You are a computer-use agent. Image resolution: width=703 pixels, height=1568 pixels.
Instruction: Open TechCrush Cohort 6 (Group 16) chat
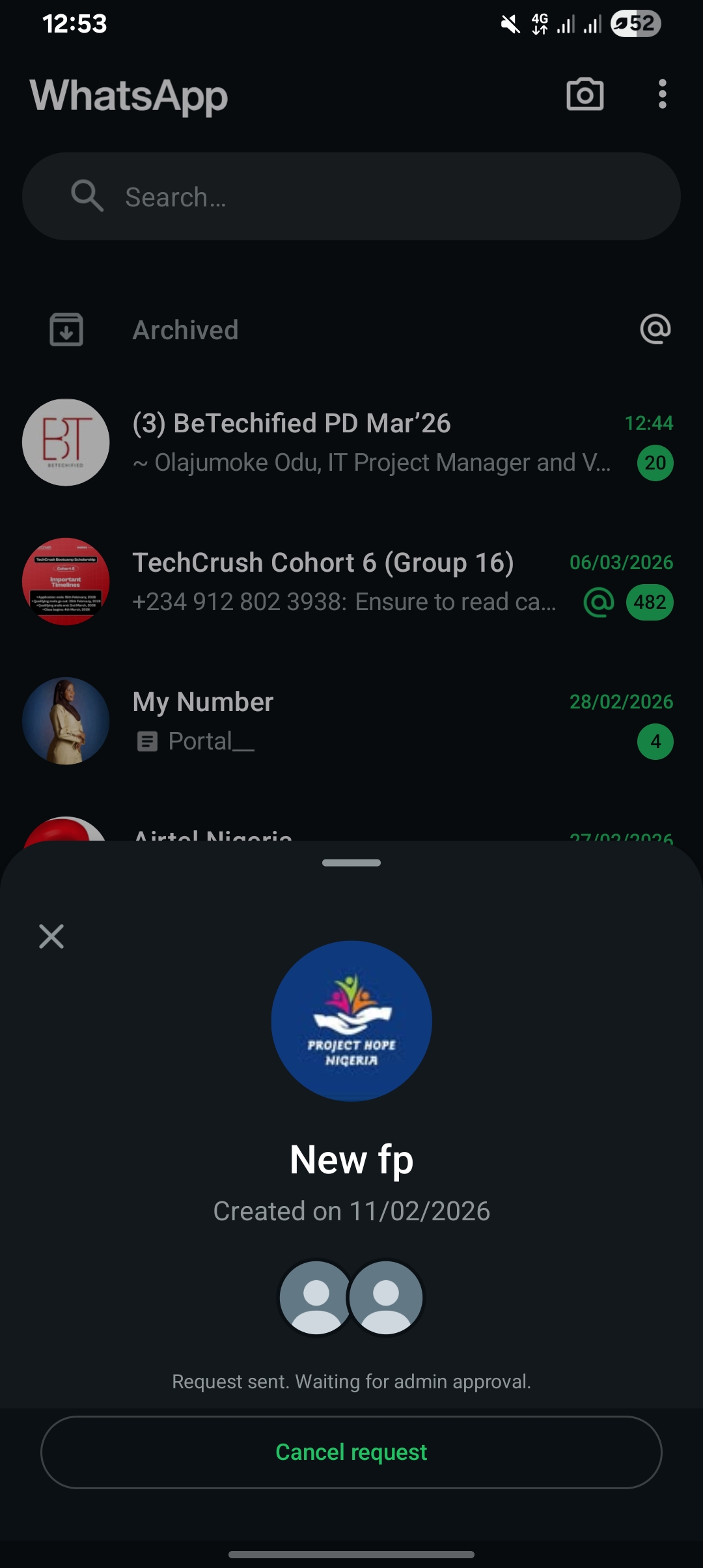[x=351, y=582]
